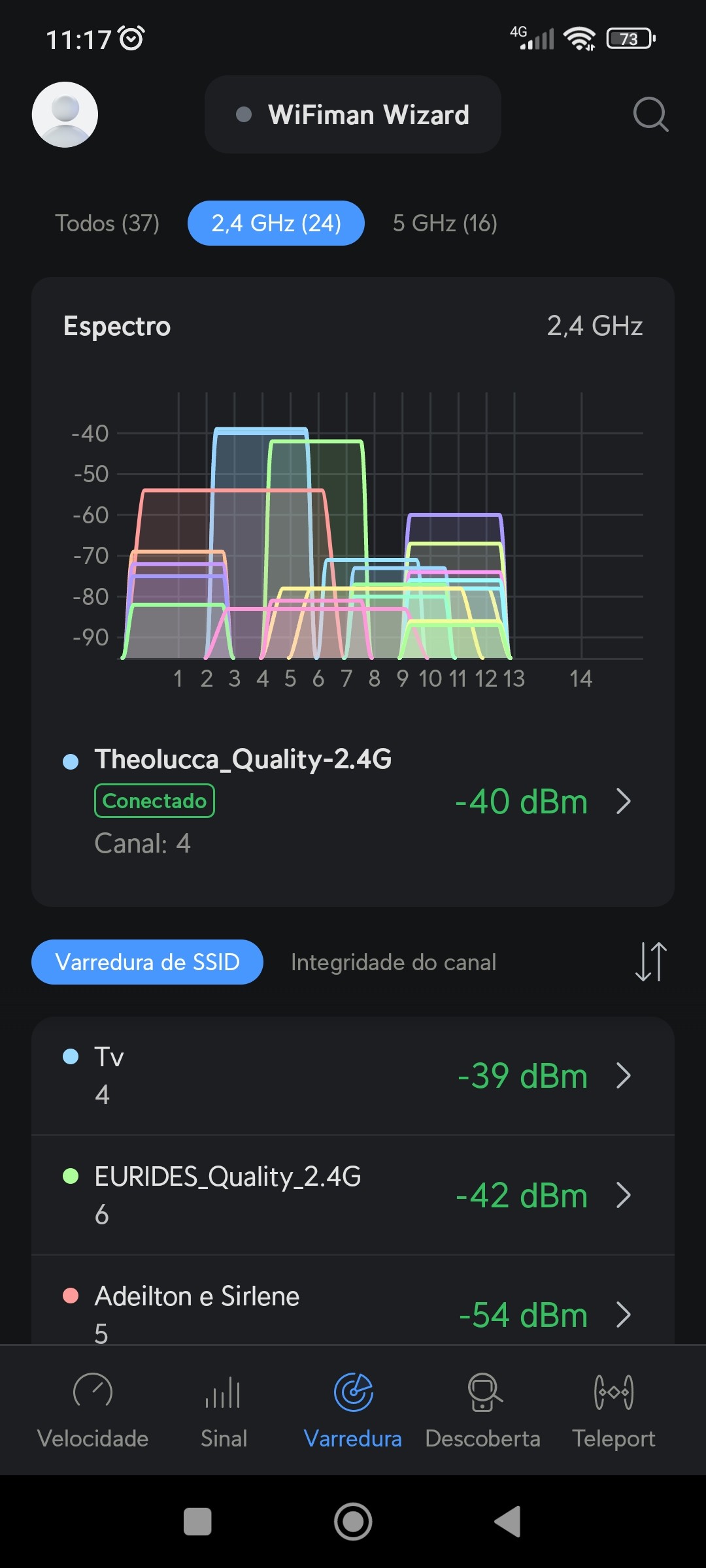The width and height of the screenshot is (706, 1568).
Task: Open the Tv network details
Action: 353,1076
